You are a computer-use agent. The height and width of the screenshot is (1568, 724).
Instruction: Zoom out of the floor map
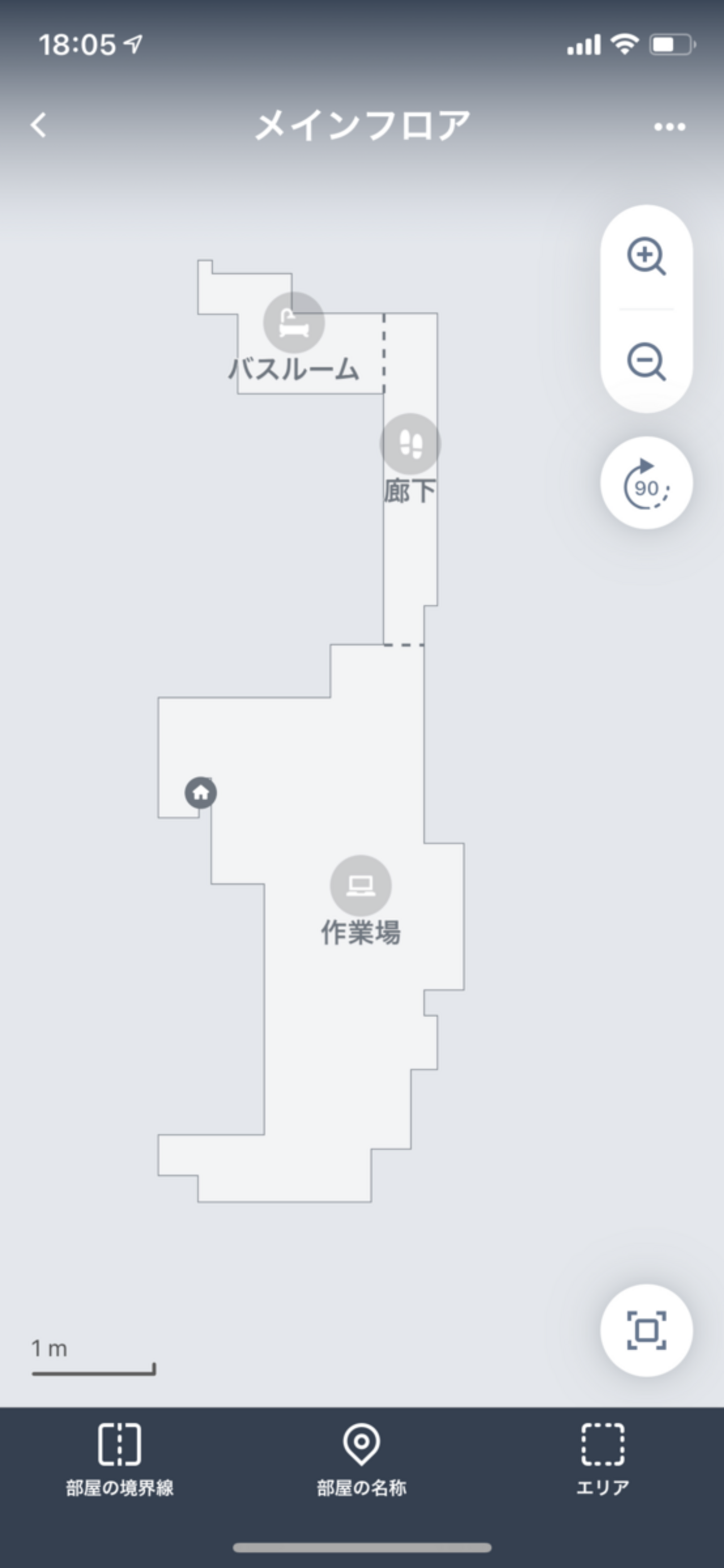click(646, 361)
